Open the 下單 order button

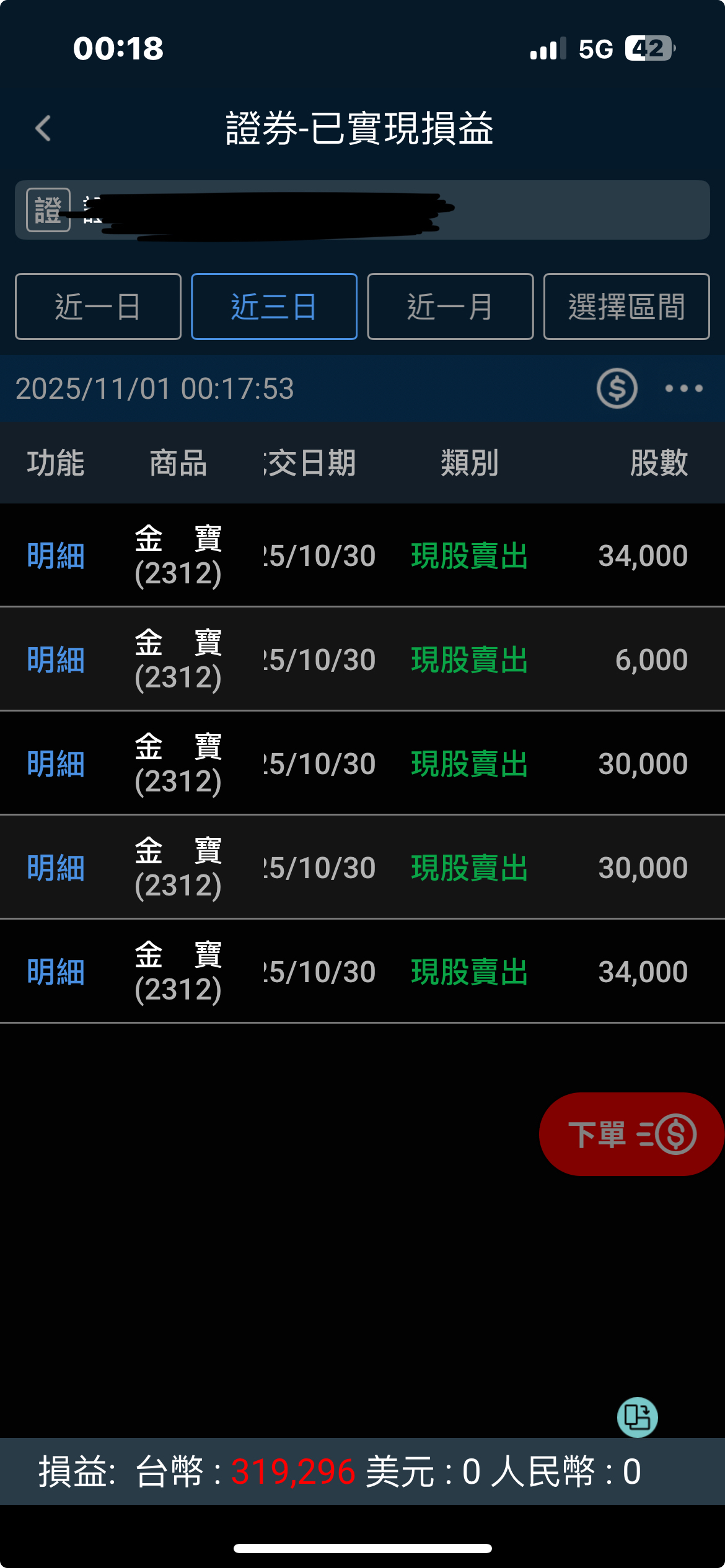point(631,1134)
